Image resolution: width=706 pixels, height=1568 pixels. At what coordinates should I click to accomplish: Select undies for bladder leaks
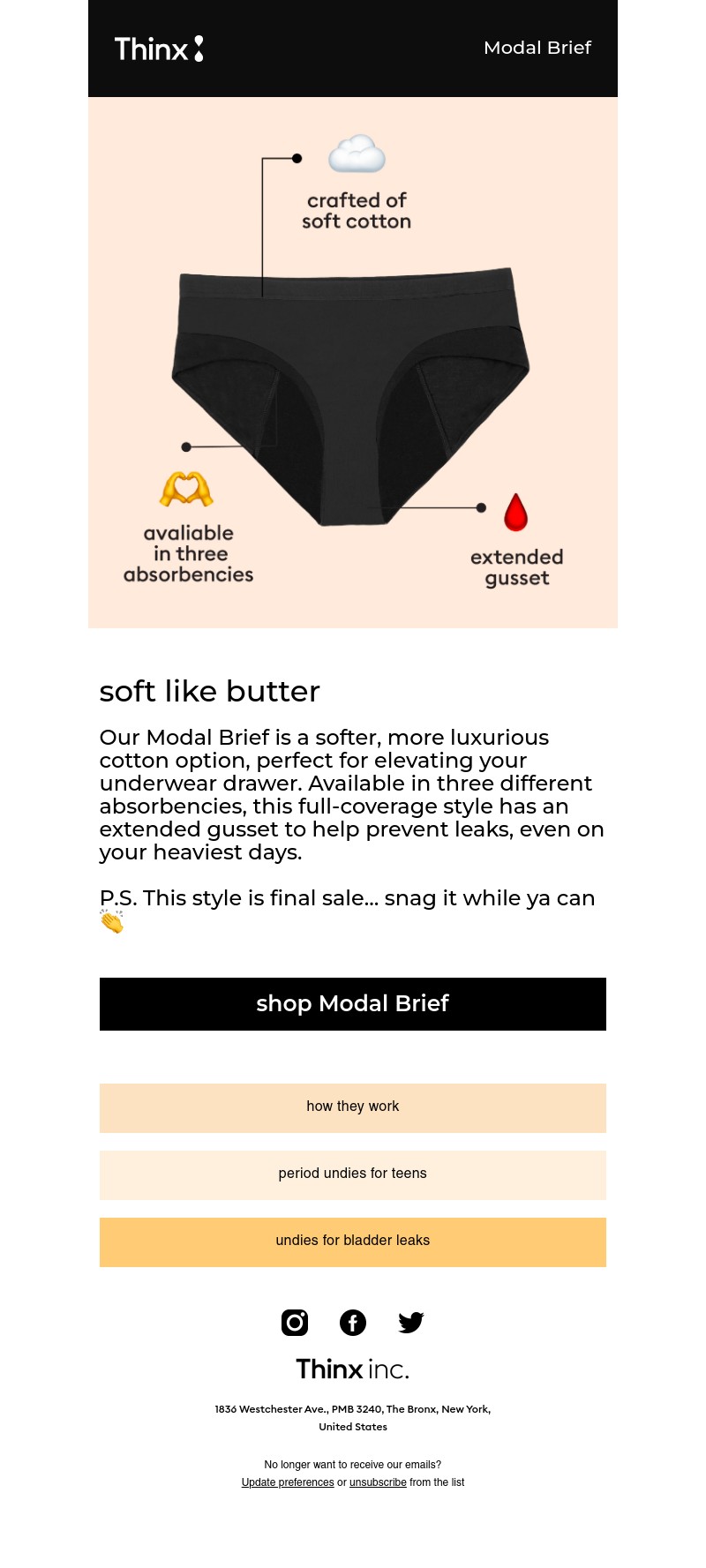coord(352,1241)
